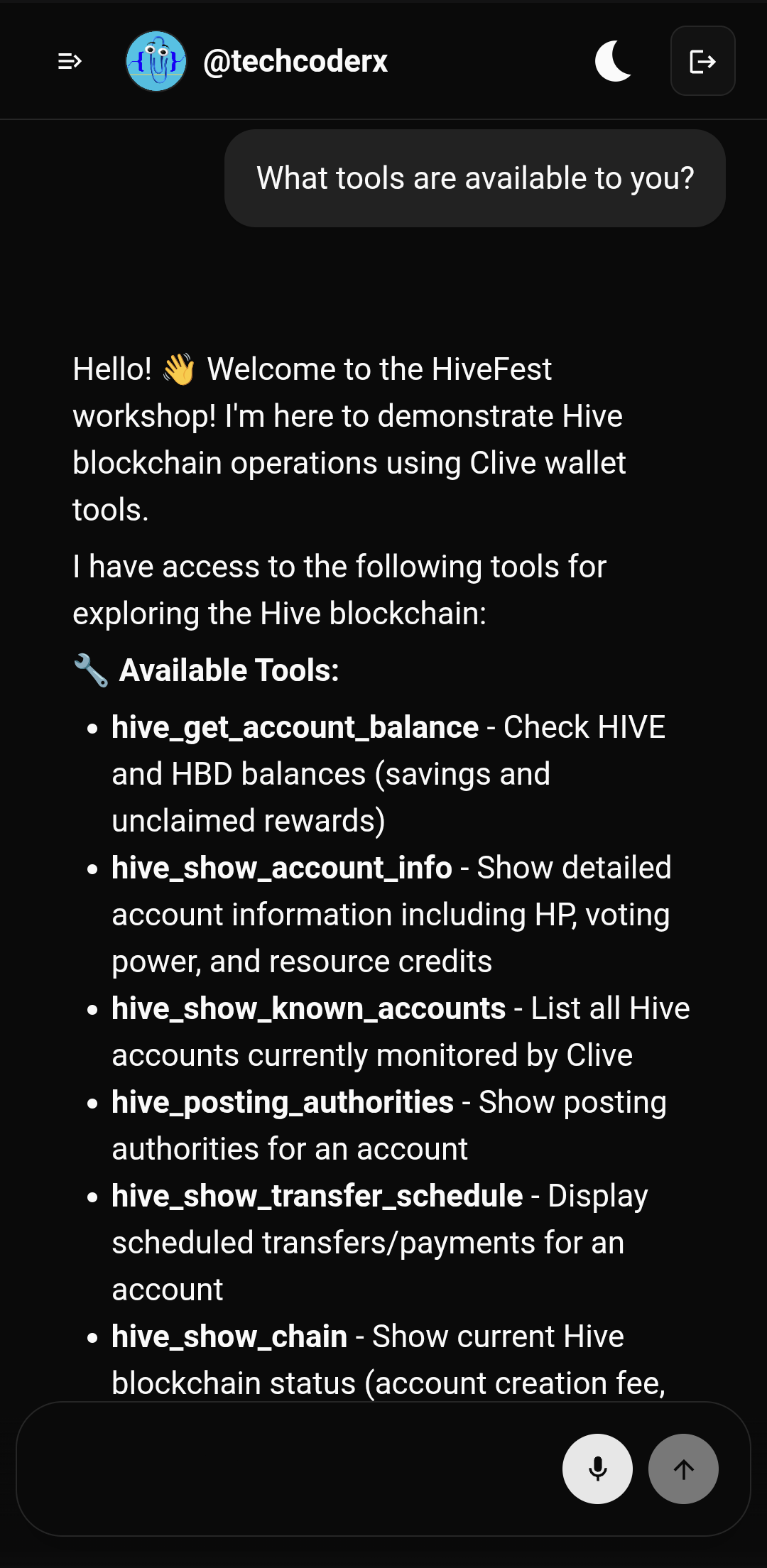Focus the message input box
Viewport: 767px width, 1568px height.
[x=284, y=1469]
